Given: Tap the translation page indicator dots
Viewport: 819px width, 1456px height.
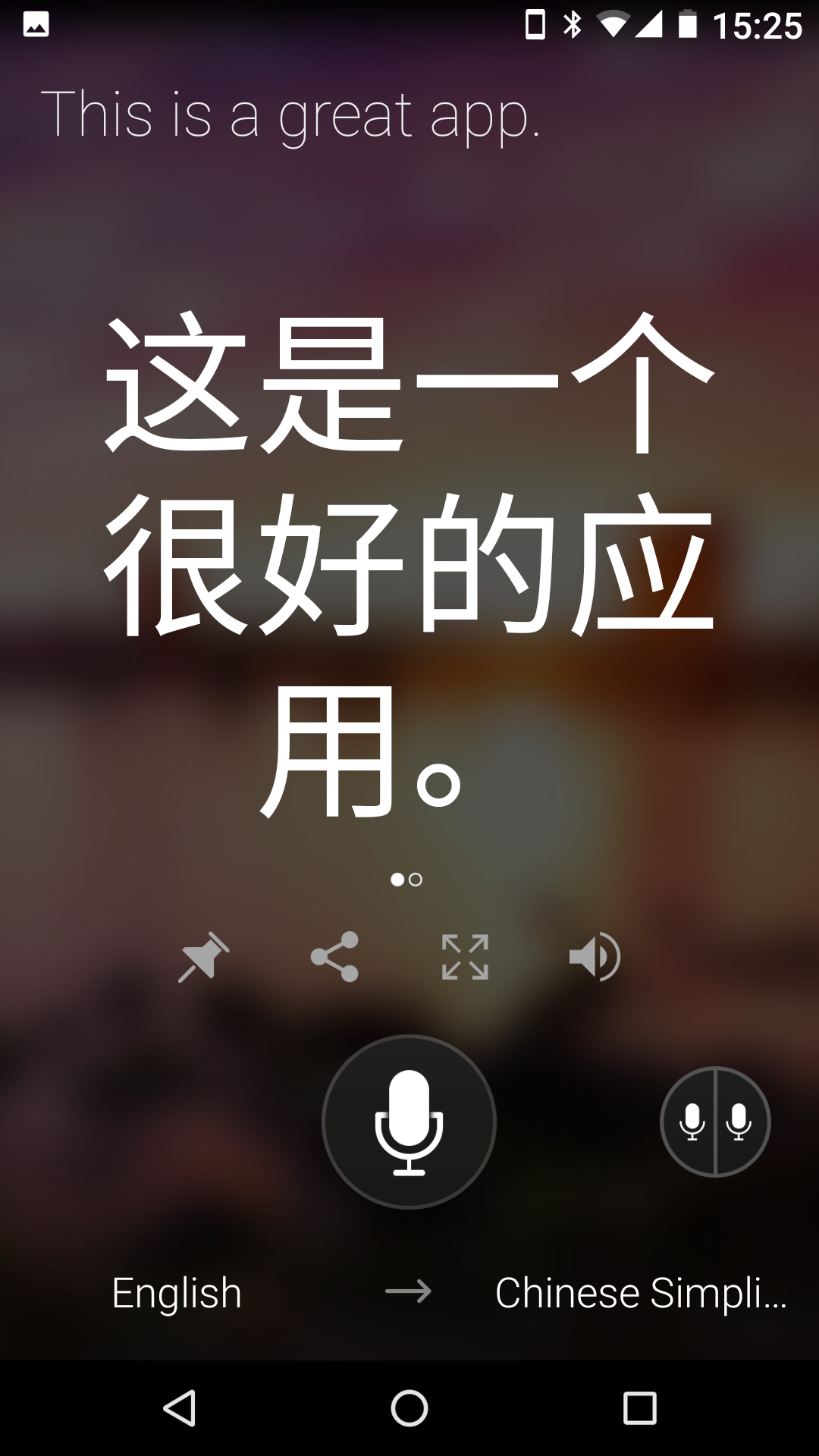Looking at the screenshot, I should [x=406, y=880].
